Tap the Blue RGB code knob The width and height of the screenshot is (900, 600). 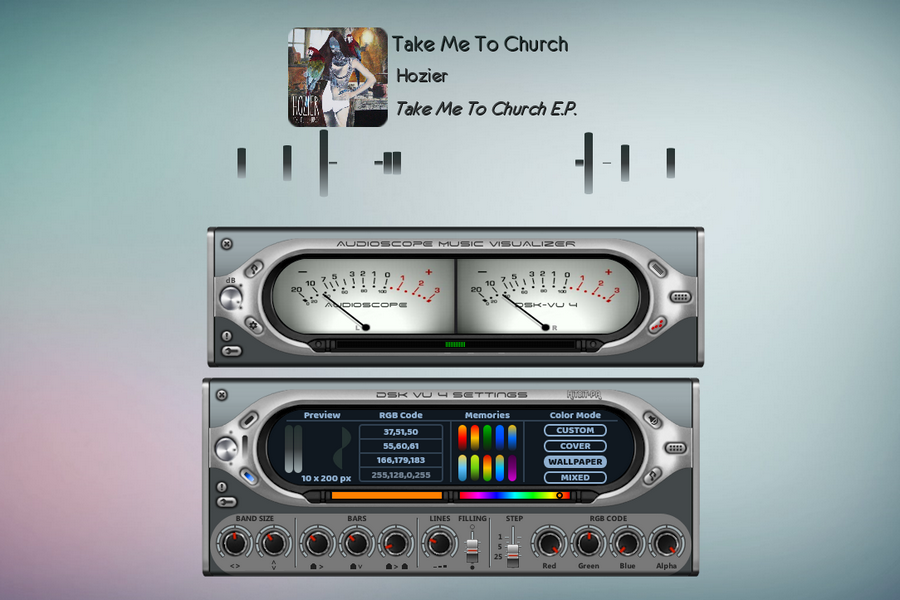coord(627,543)
